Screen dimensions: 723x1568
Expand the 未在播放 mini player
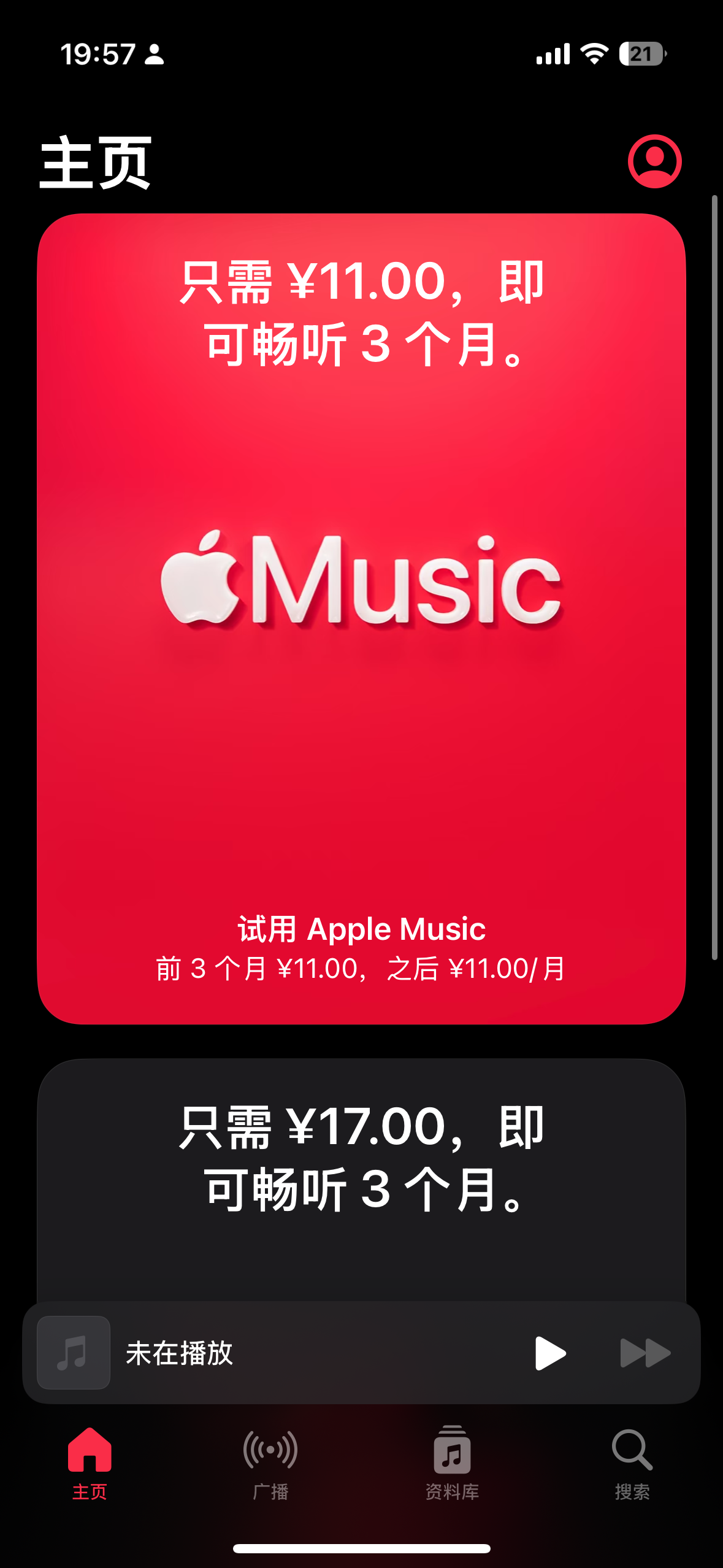[x=276, y=1353]
